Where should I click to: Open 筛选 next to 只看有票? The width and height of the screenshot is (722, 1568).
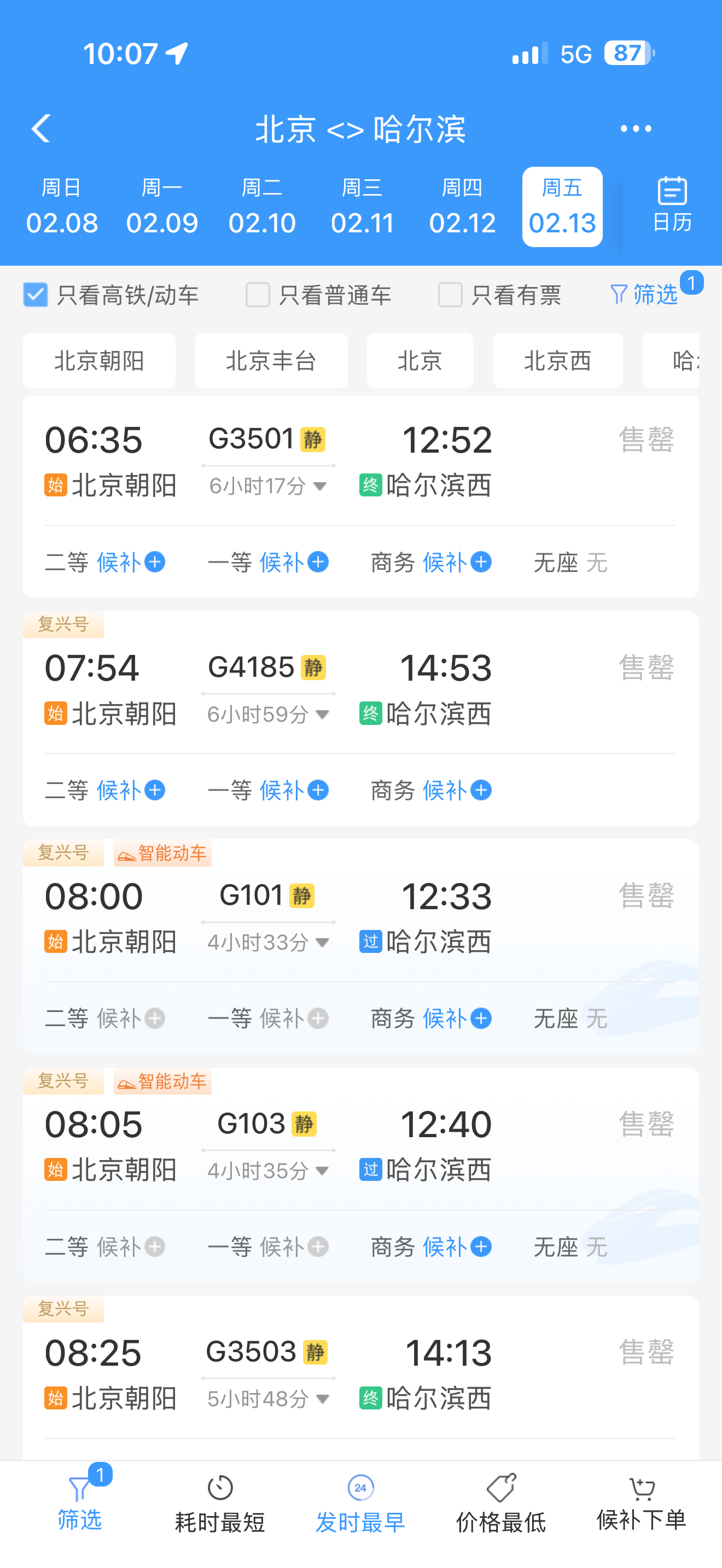[645, 295]
